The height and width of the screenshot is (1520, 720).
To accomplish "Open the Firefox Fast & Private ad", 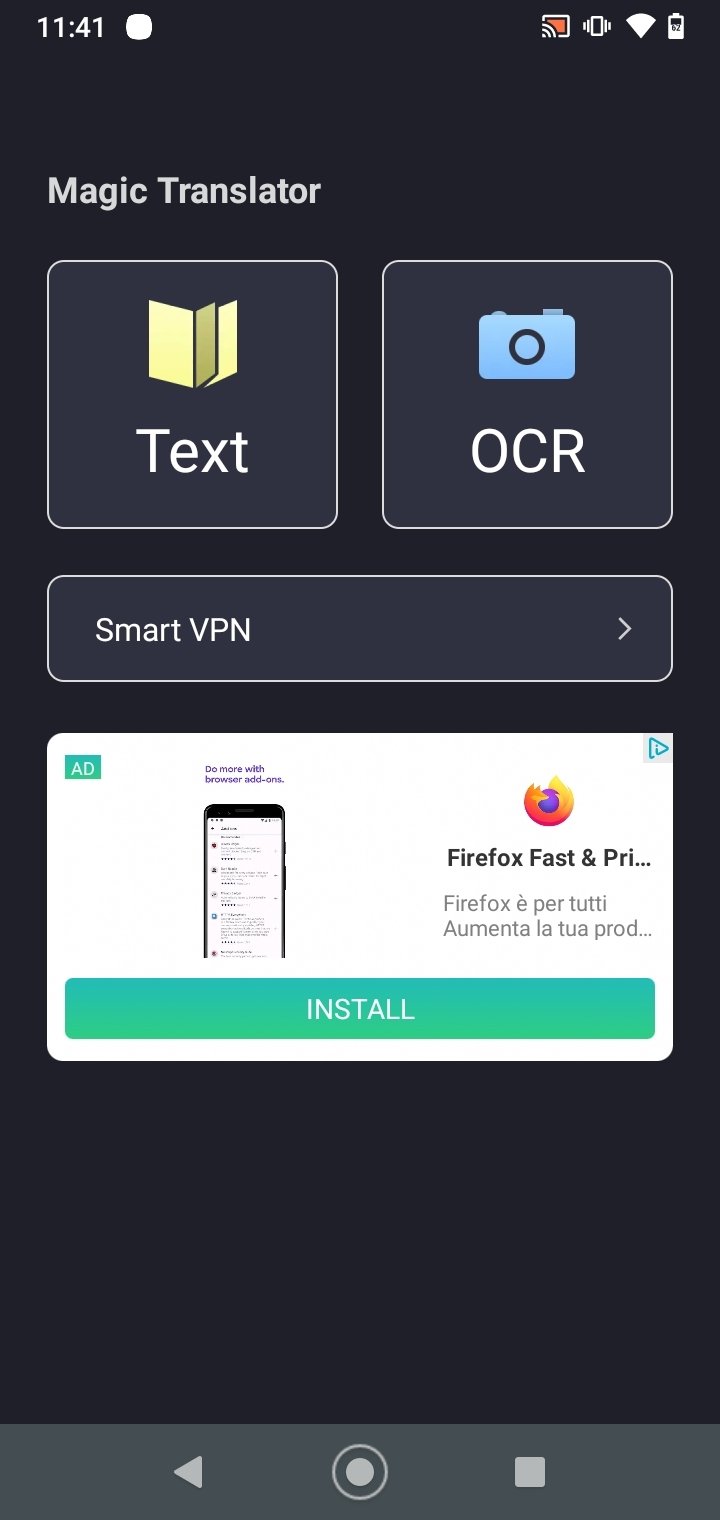I will point(549,858).
